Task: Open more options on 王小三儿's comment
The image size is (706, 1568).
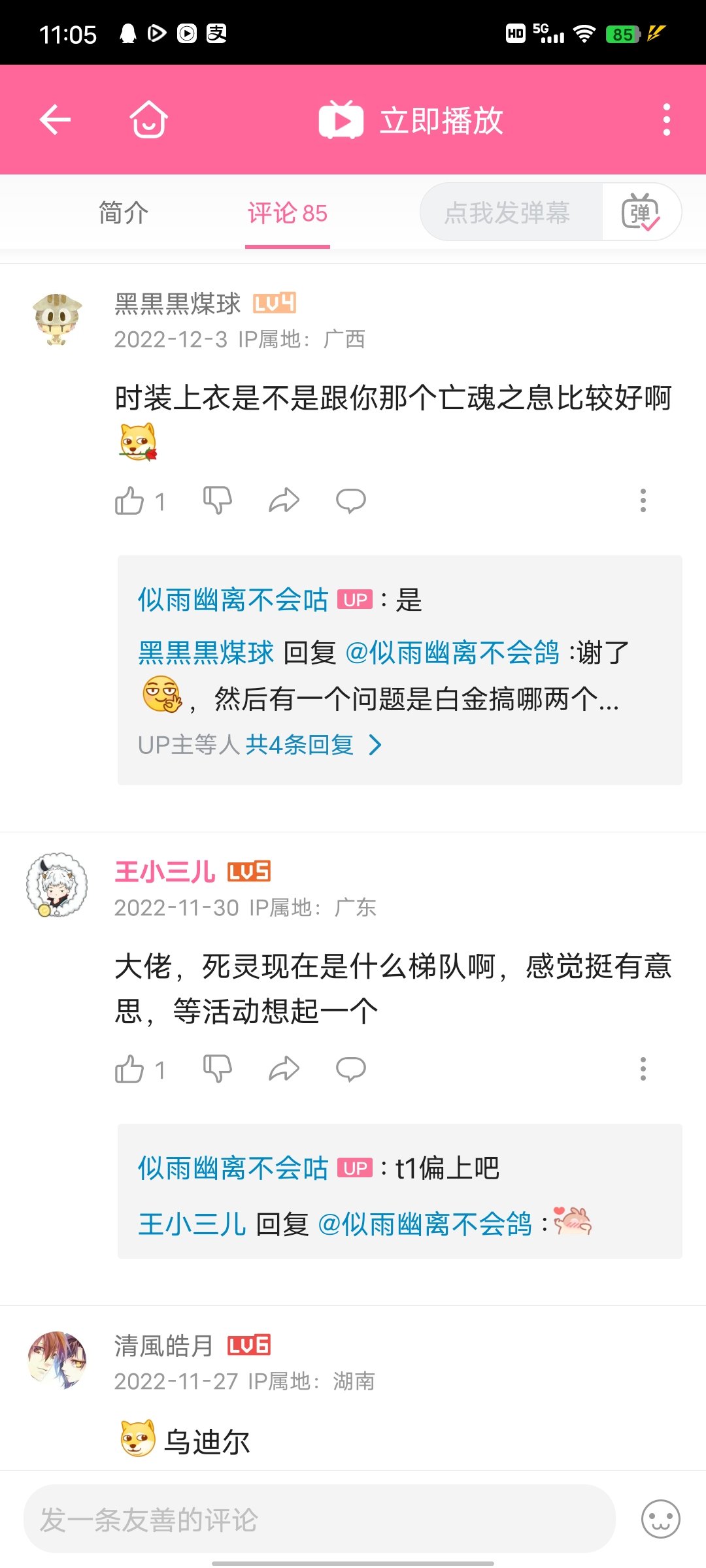Action: 643,1069
